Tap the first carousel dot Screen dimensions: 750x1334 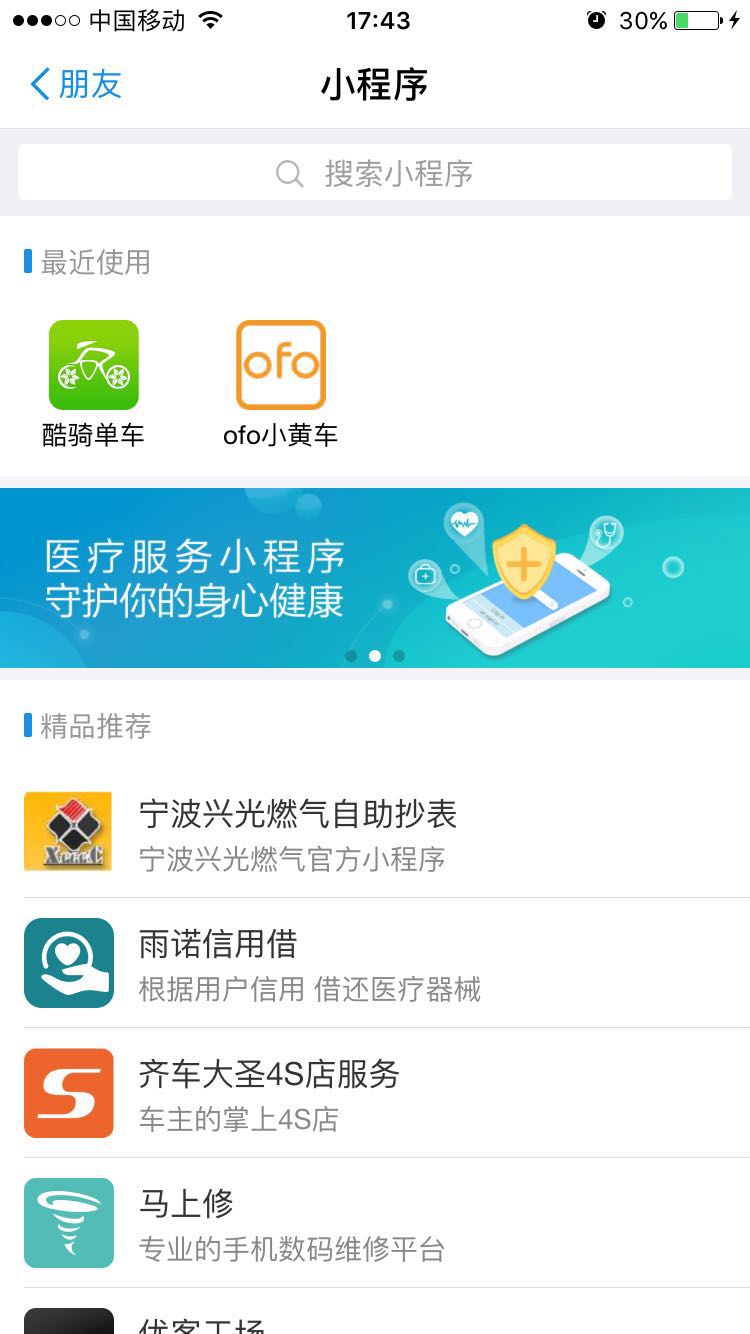351,656
